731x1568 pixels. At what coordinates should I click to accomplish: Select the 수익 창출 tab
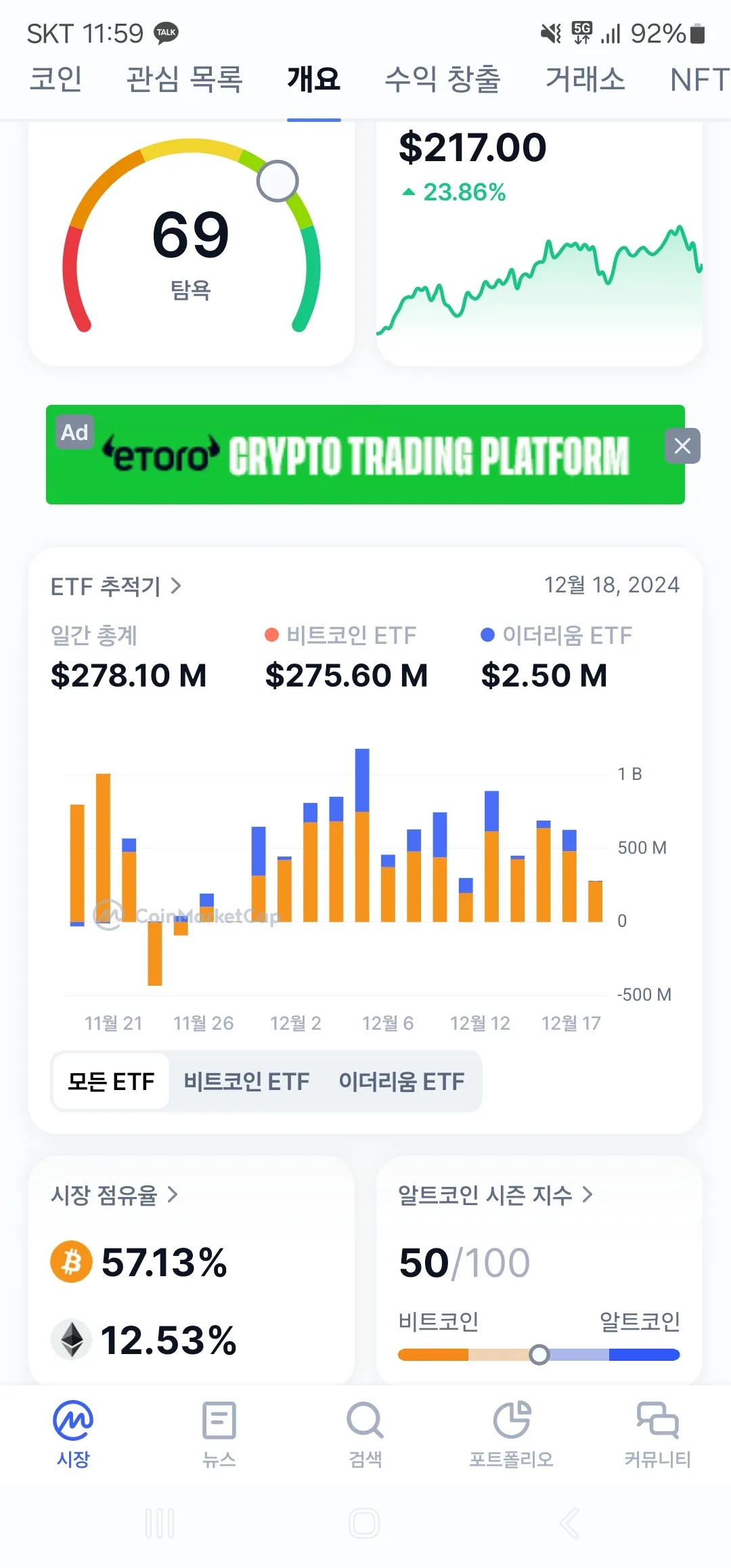pyautogui.click(x=443, y=79)
